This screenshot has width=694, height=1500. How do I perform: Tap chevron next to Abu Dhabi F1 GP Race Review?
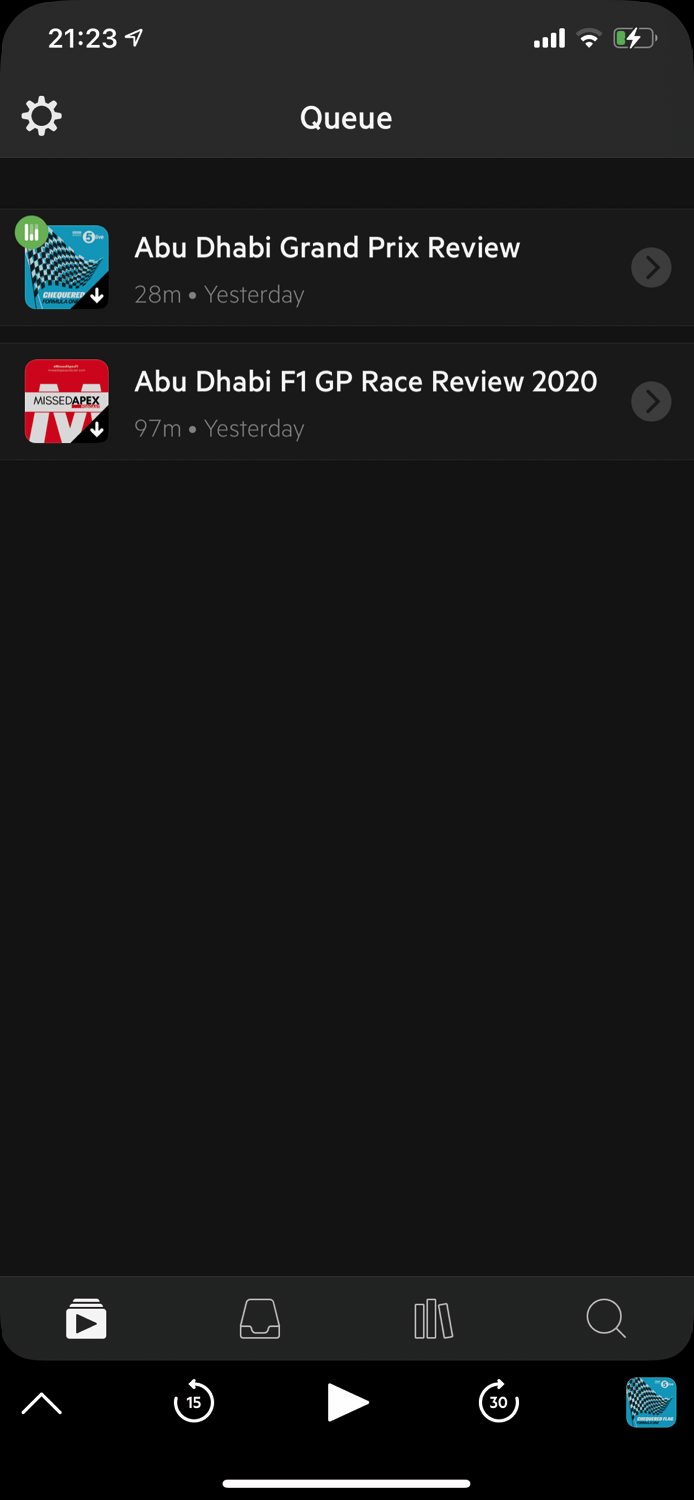pos(651,402)
